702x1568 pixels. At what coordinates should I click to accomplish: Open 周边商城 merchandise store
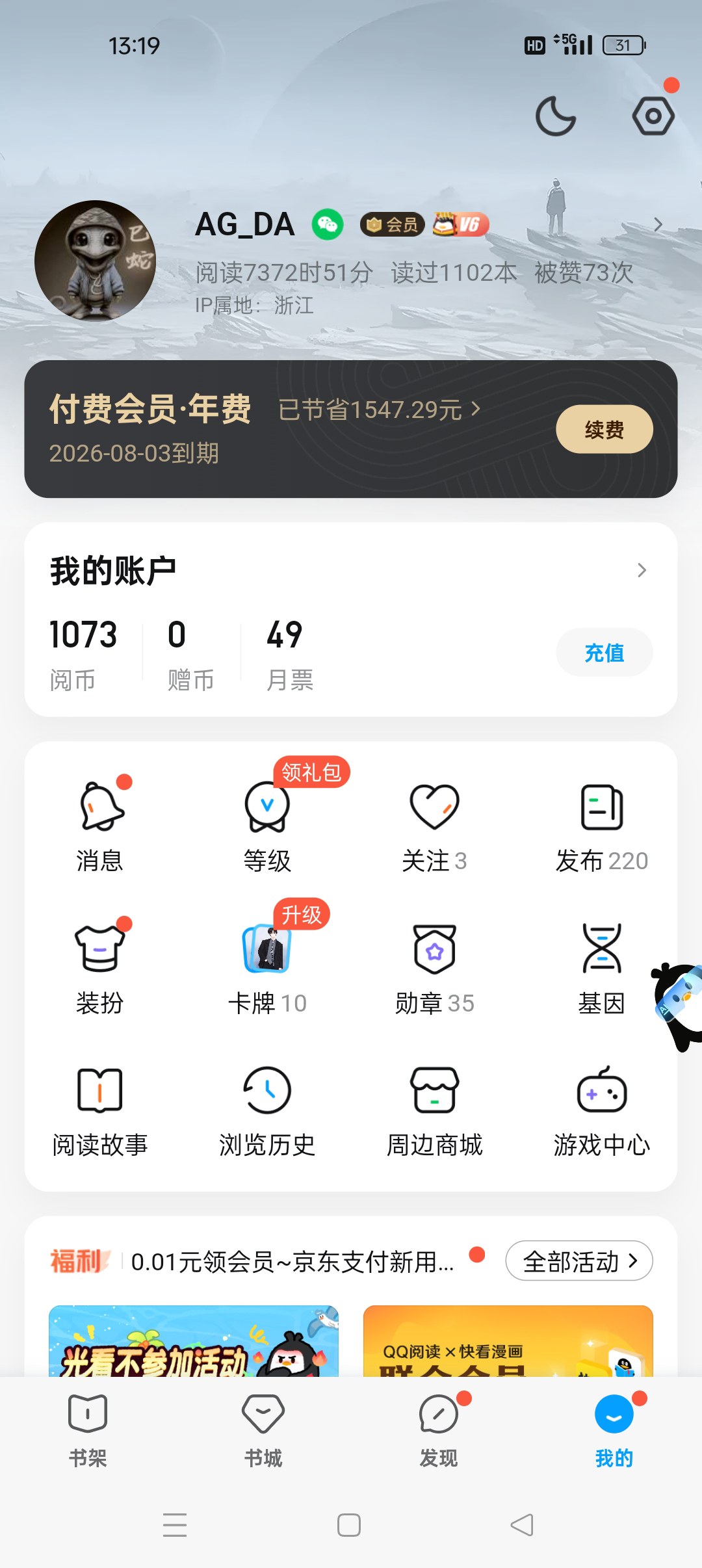coord(434,1109)
